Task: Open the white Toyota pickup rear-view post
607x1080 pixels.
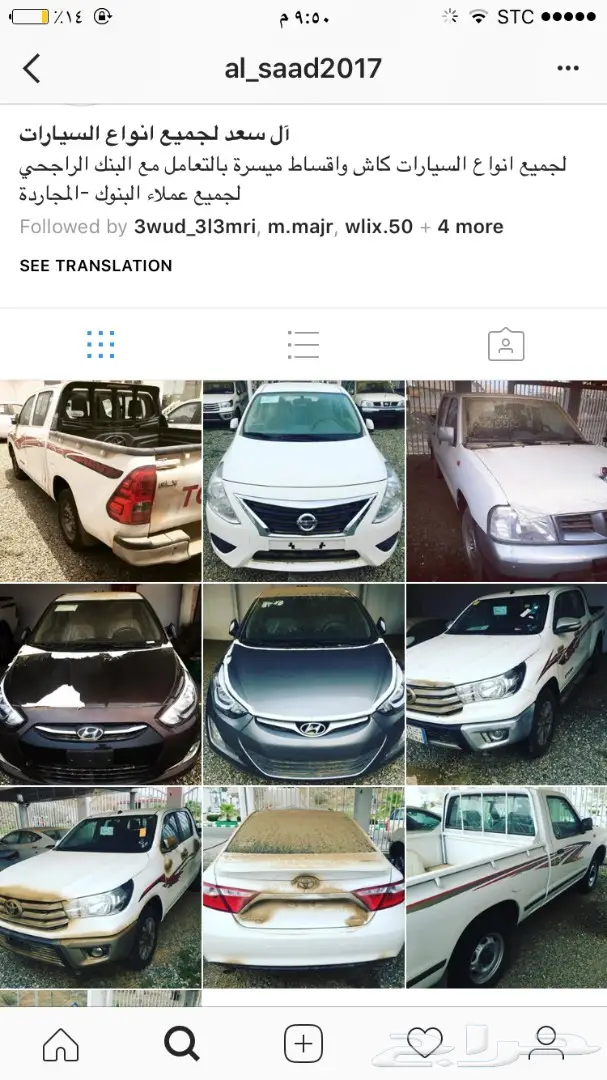Action: [100, 480]
